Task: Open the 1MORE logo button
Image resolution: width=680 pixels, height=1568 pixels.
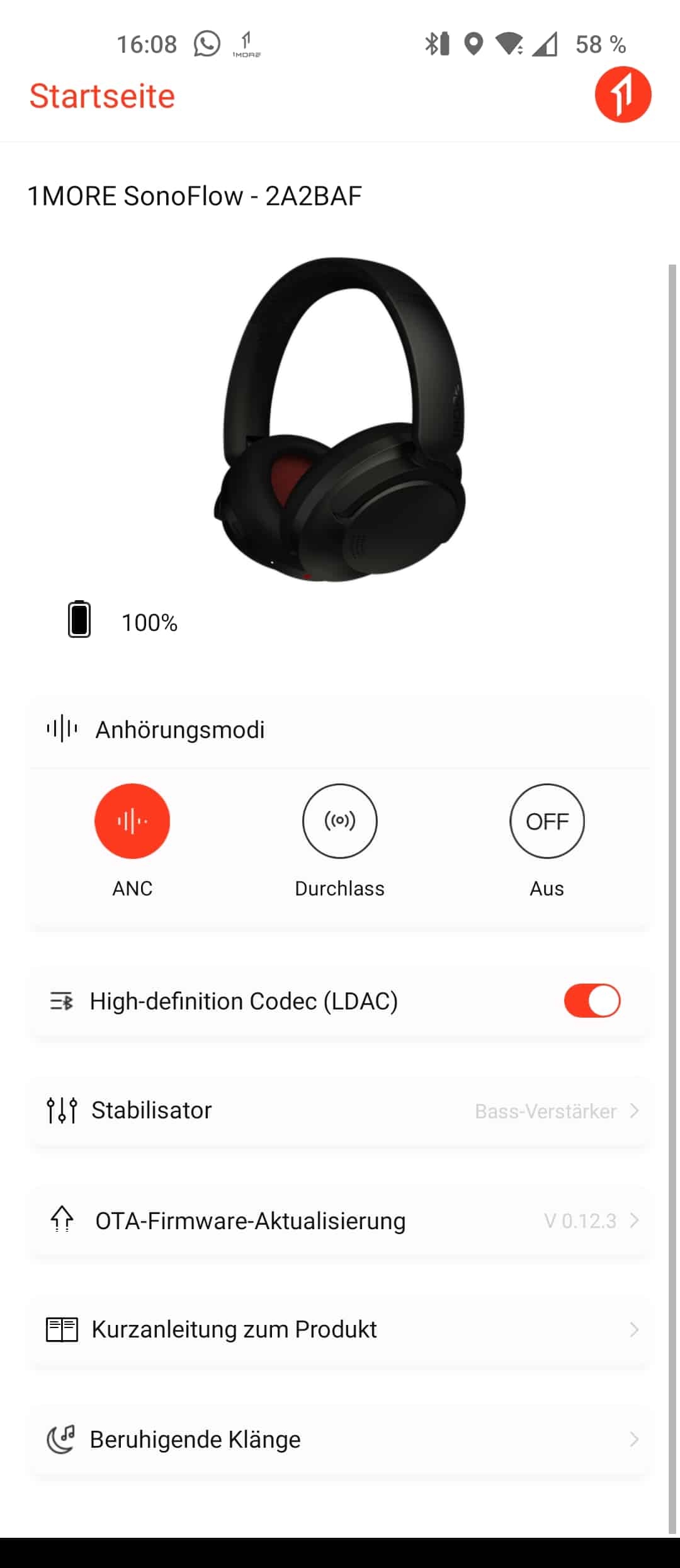Action: click(623, 94)
